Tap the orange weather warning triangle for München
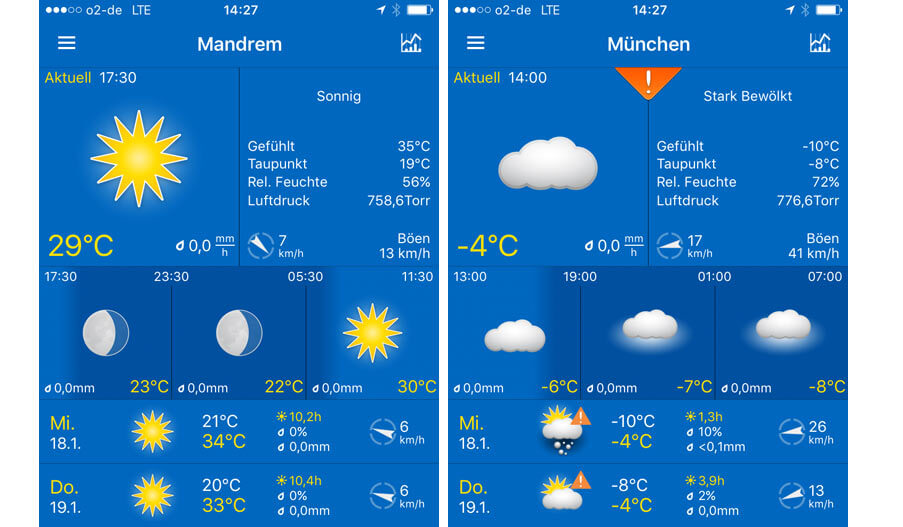Screen dimensions: 903x527 coord(648,81)
